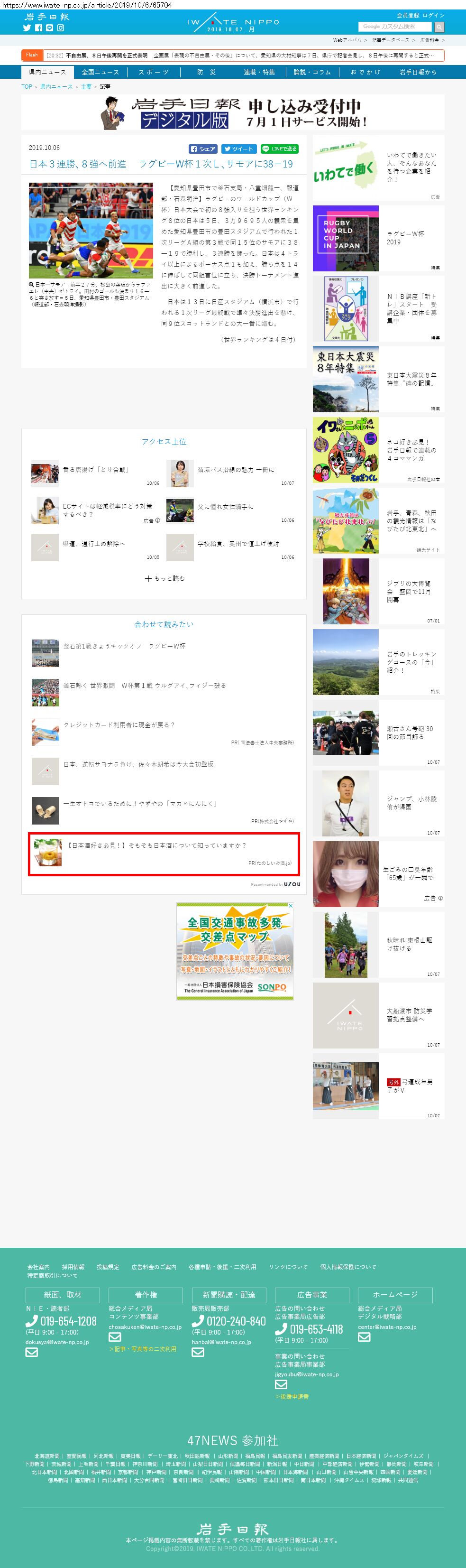Expand もっと読む under アクセス上位
466x1568 pixels.
(164, 578)
